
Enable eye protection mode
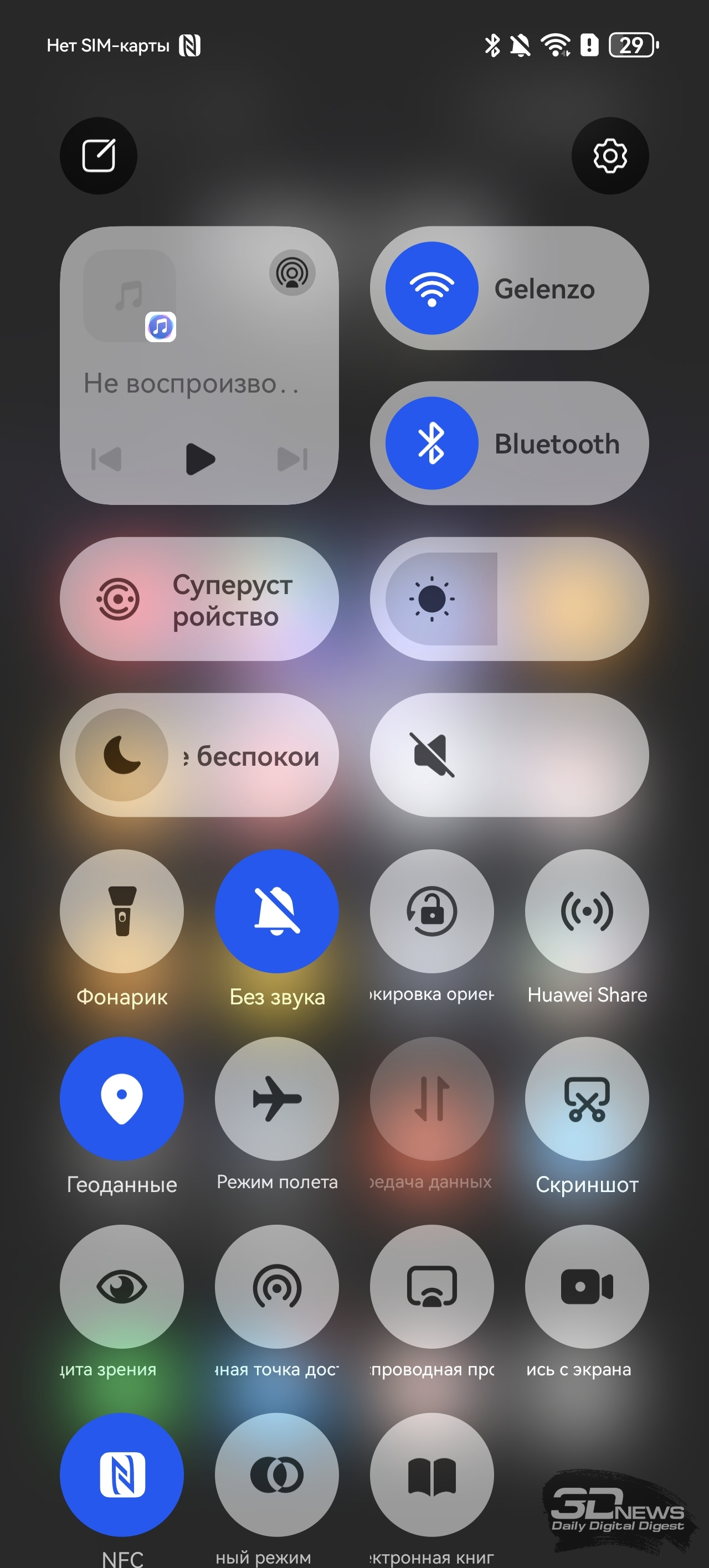(122, 1286)
